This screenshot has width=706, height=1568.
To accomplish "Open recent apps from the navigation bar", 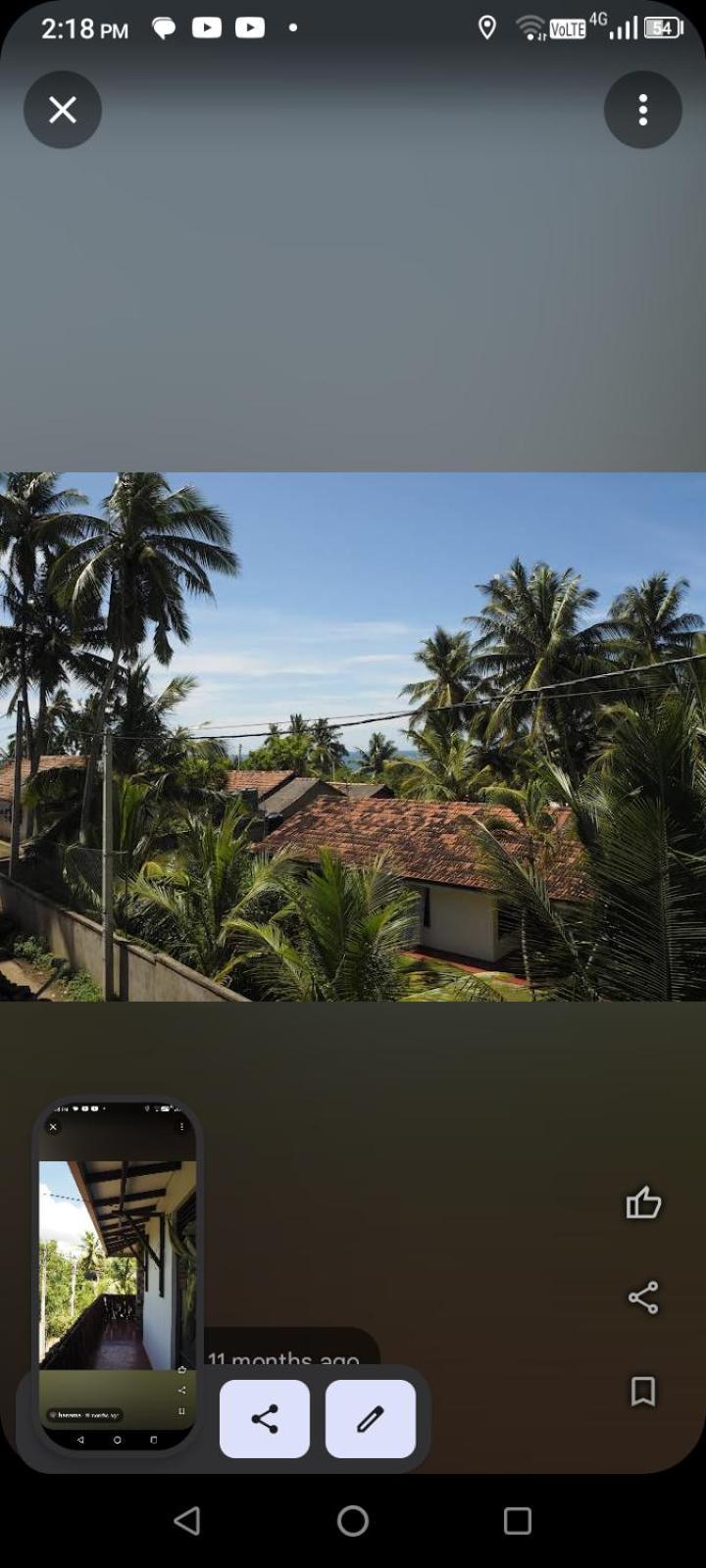I will [517, 1521].
